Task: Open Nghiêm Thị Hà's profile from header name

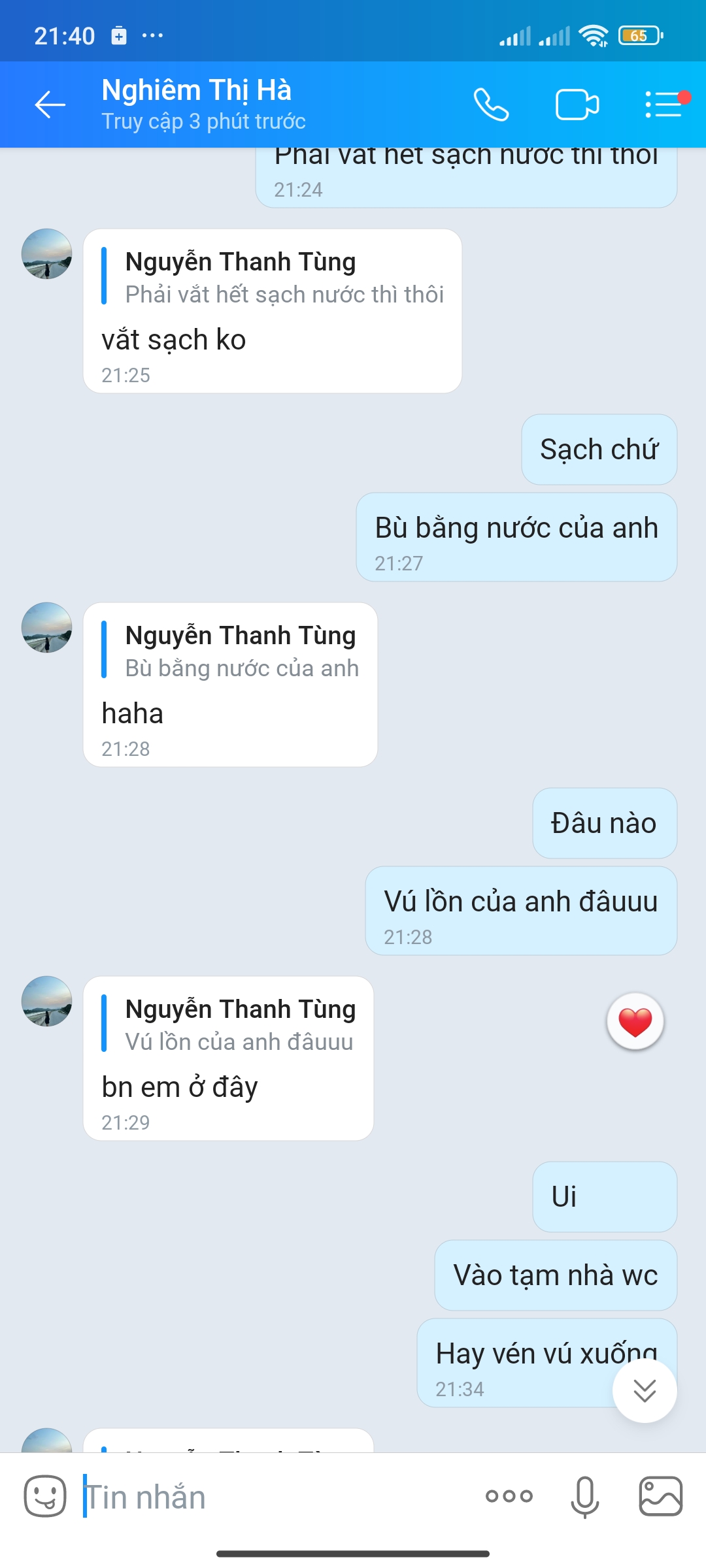Action: click(197, 91)
